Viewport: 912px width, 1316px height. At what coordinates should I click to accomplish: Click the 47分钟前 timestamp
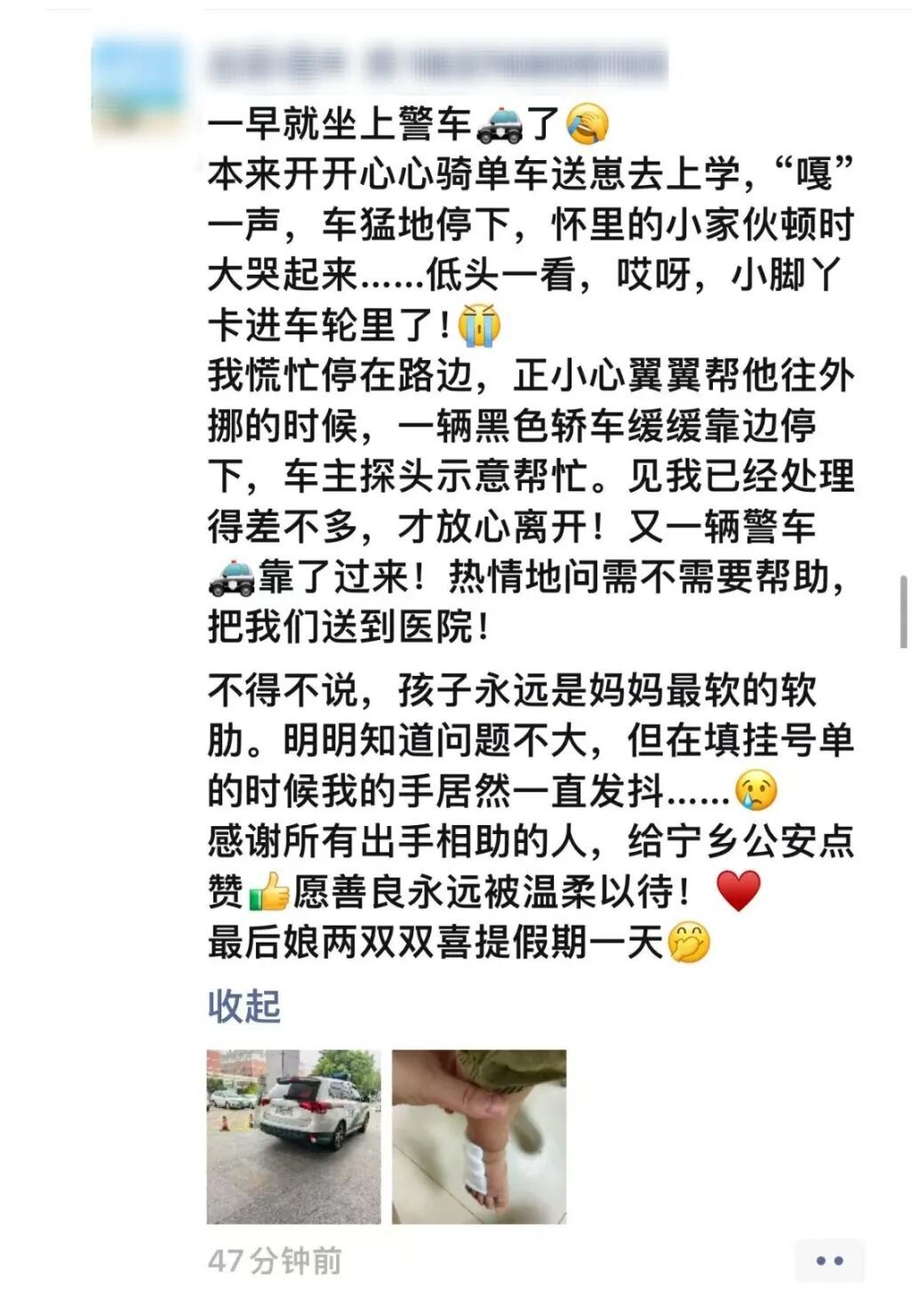[276, 1257]
